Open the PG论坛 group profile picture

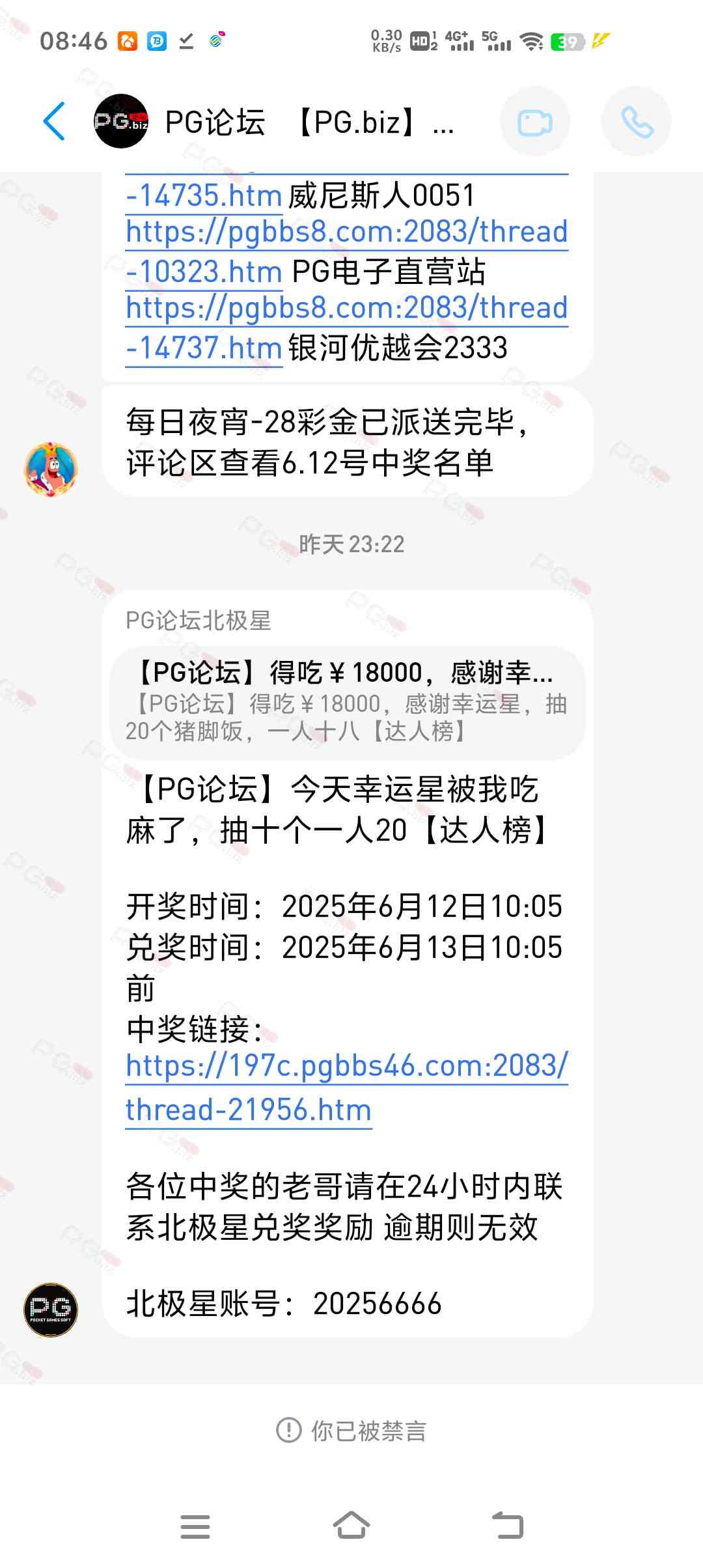[121, 121]
